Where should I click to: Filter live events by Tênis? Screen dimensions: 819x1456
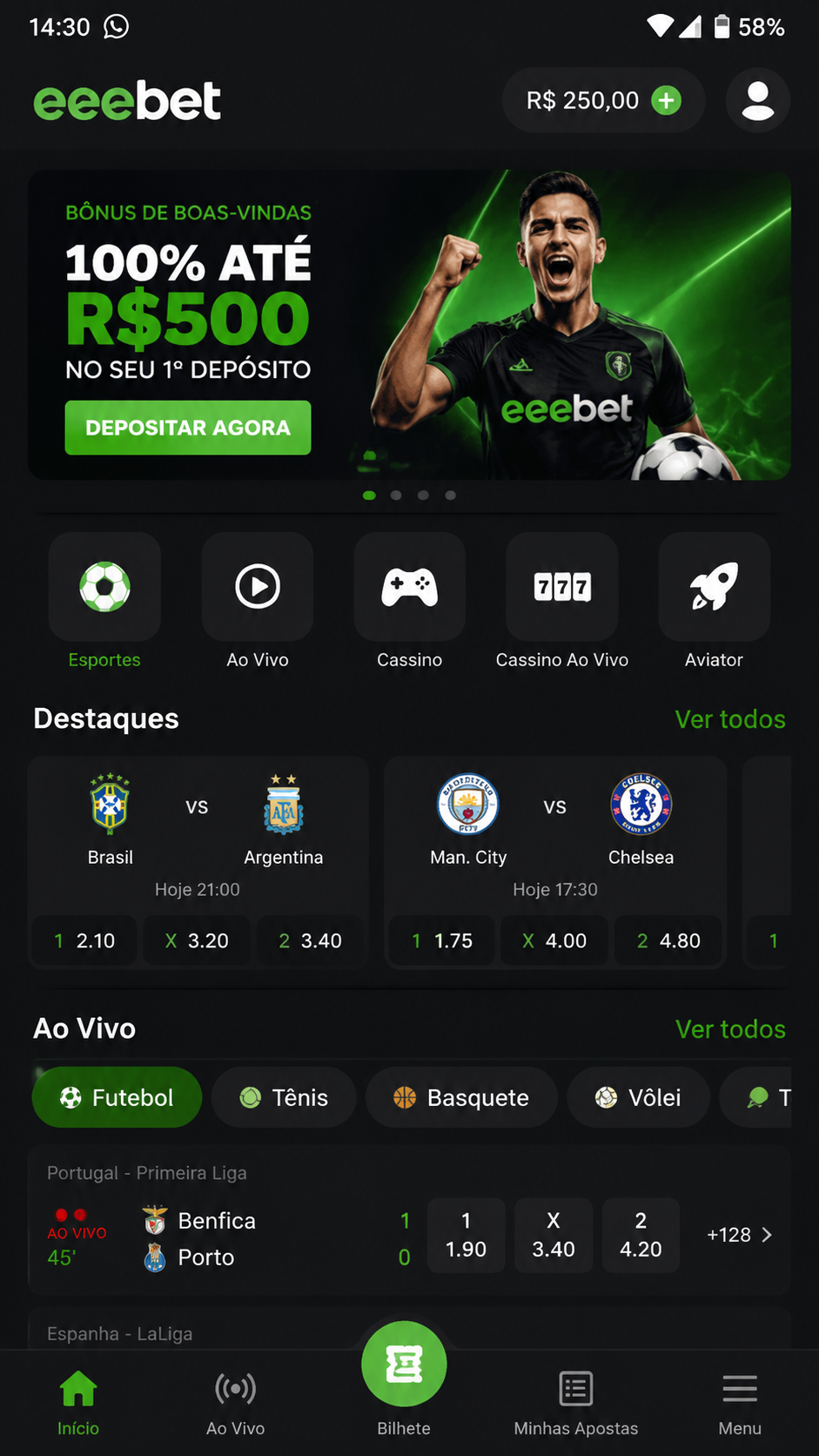coord(284,1097)
